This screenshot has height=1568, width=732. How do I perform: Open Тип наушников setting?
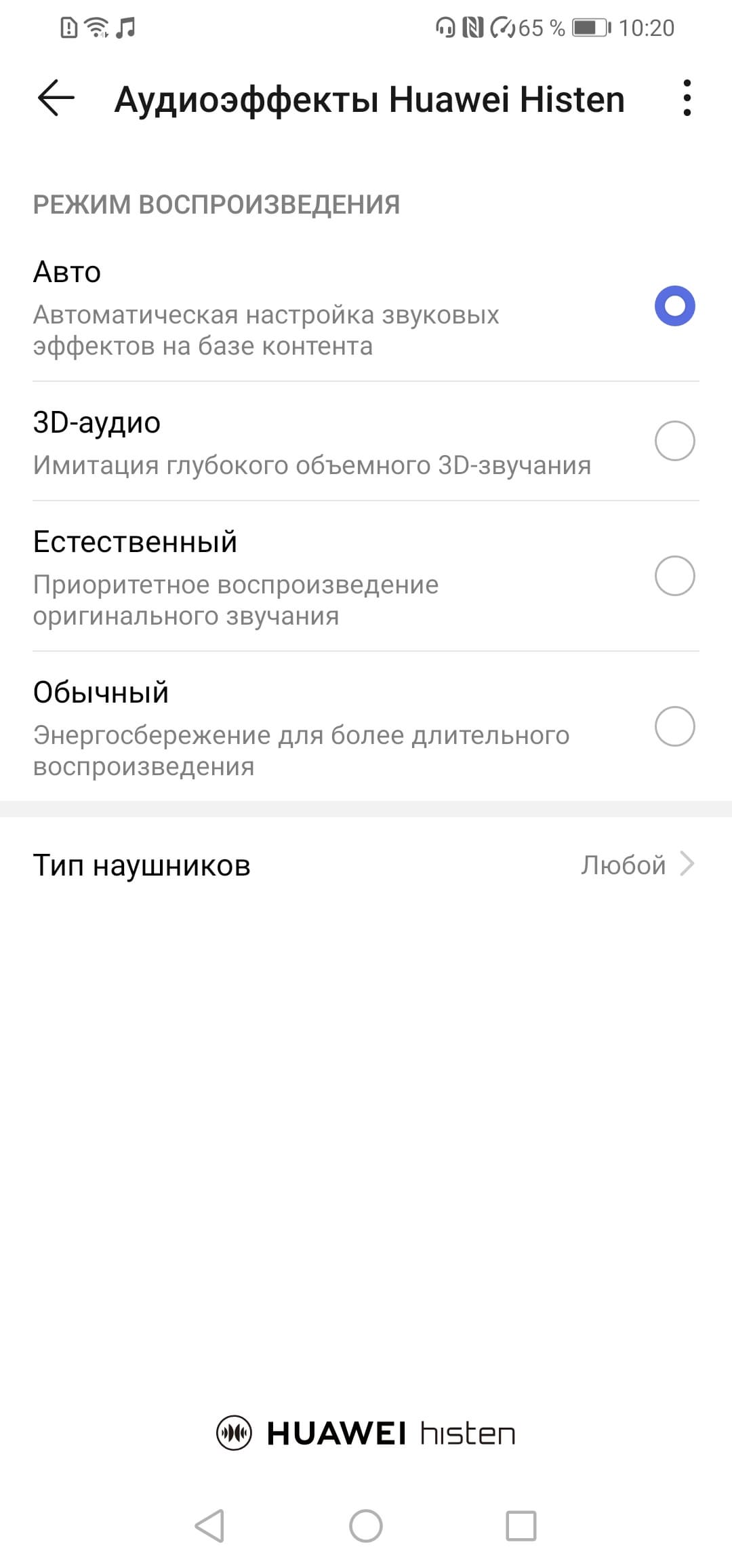(x=366, y=865)
